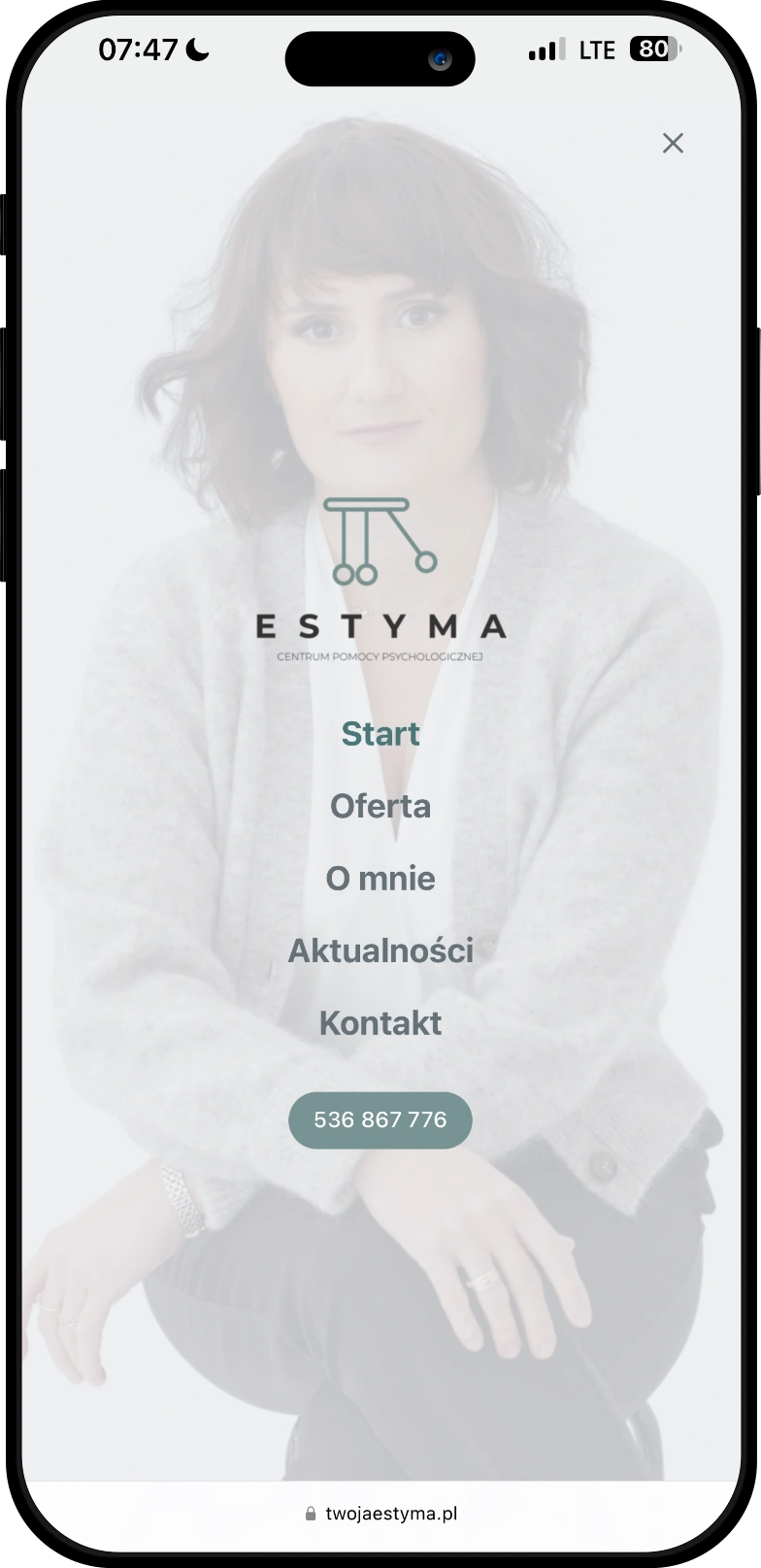Close the navigation menu overlay
Screen dimensions: 761x1568
[673, 144]
